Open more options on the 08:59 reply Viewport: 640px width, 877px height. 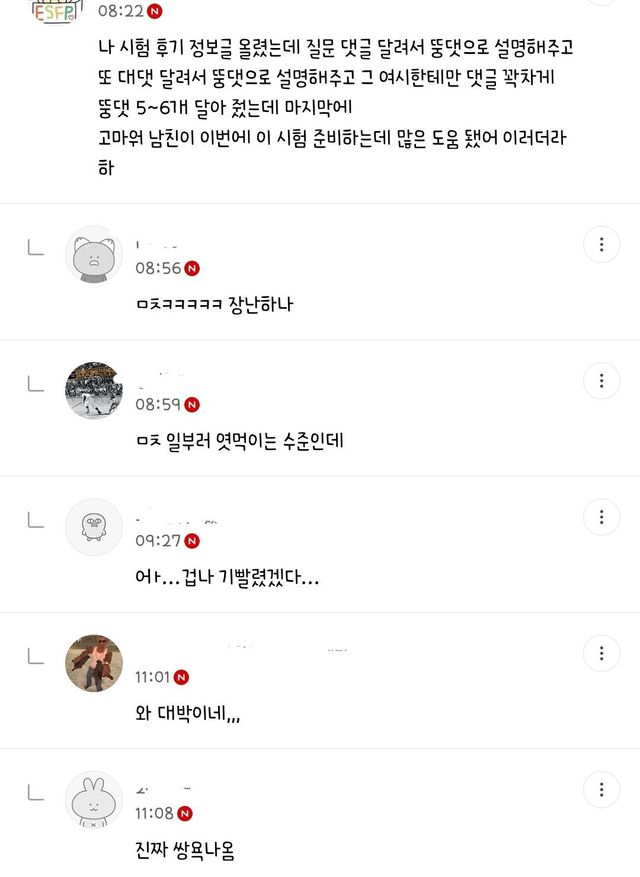pyautogui.click(x=601, y=381)
